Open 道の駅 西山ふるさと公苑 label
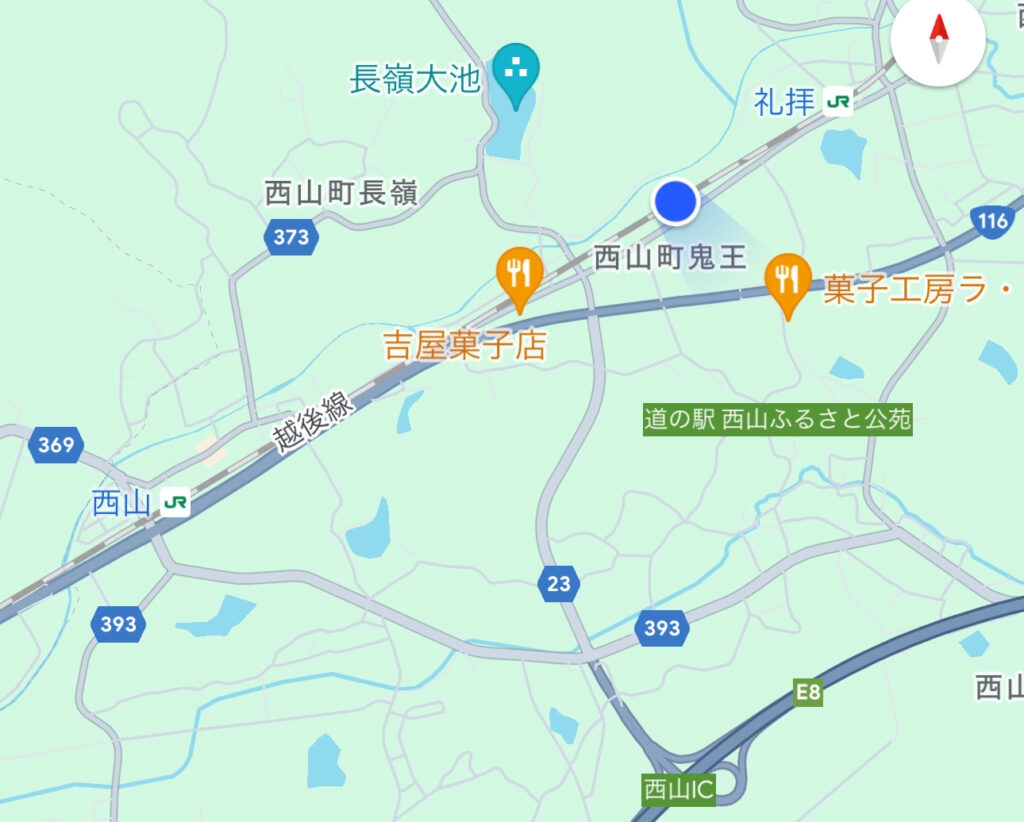The width and height of the screenshot is (1024, 822). tap(777, 419)
